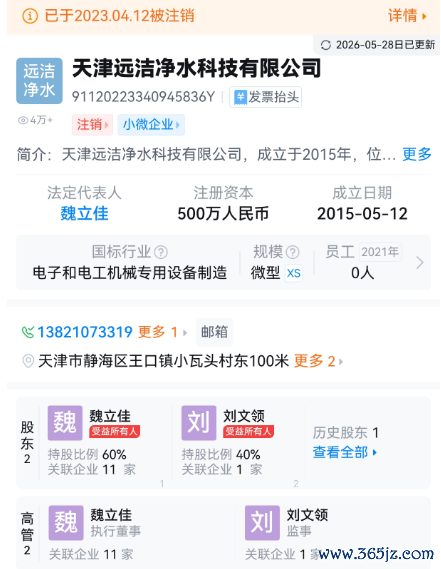
Task: Open the 小微企业 tag
Action: click(x=151, y=125)
